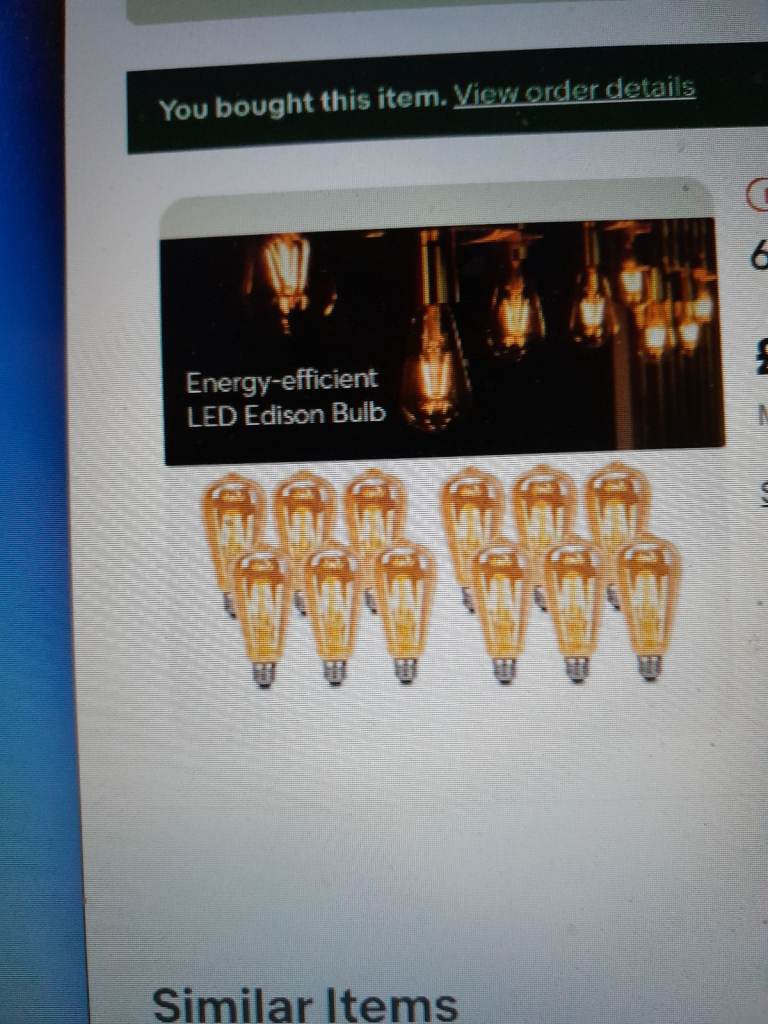The image size is (768, 1024).
Task: Select the twelve-bulb product gallery image
Action: click(440, 575)
